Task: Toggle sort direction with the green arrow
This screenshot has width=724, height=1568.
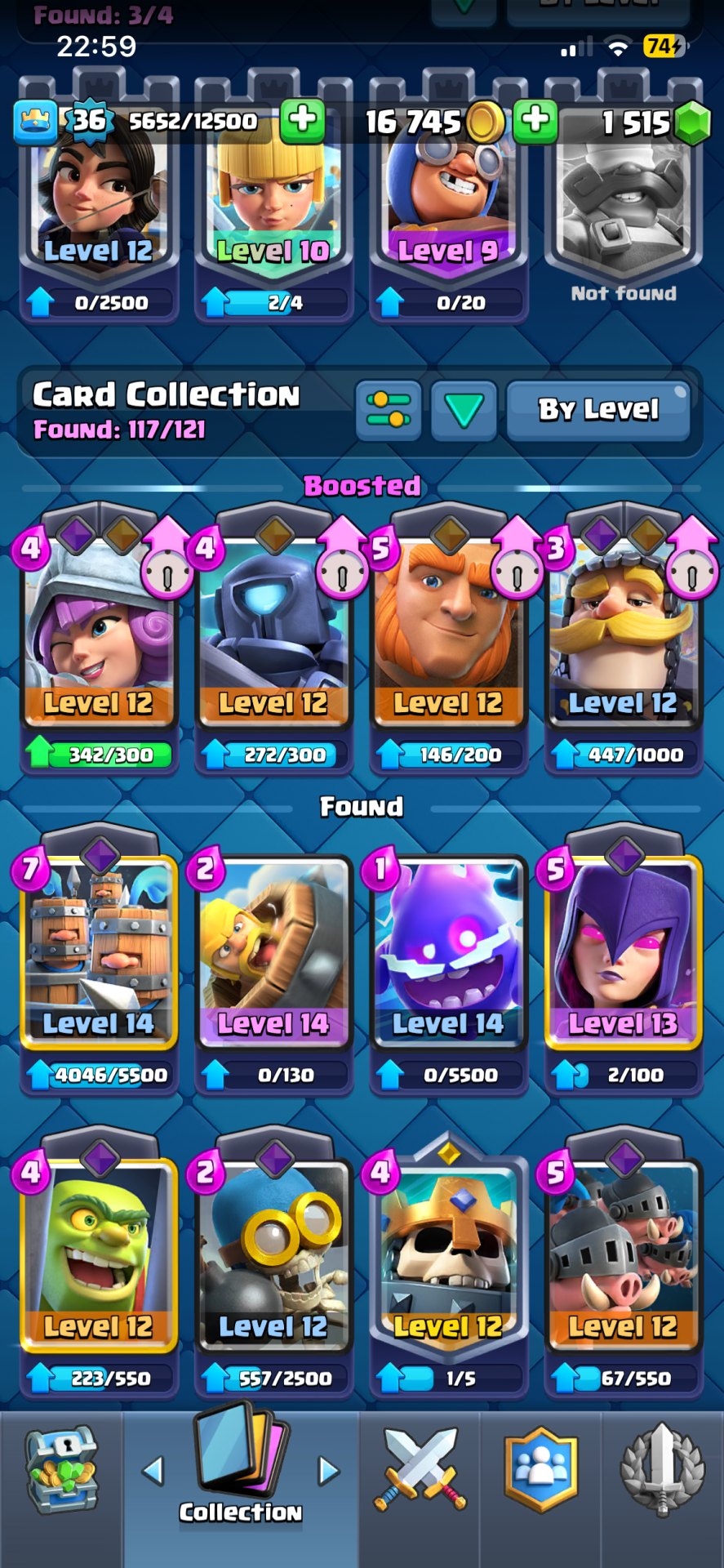Action: (x=464, y=409)
